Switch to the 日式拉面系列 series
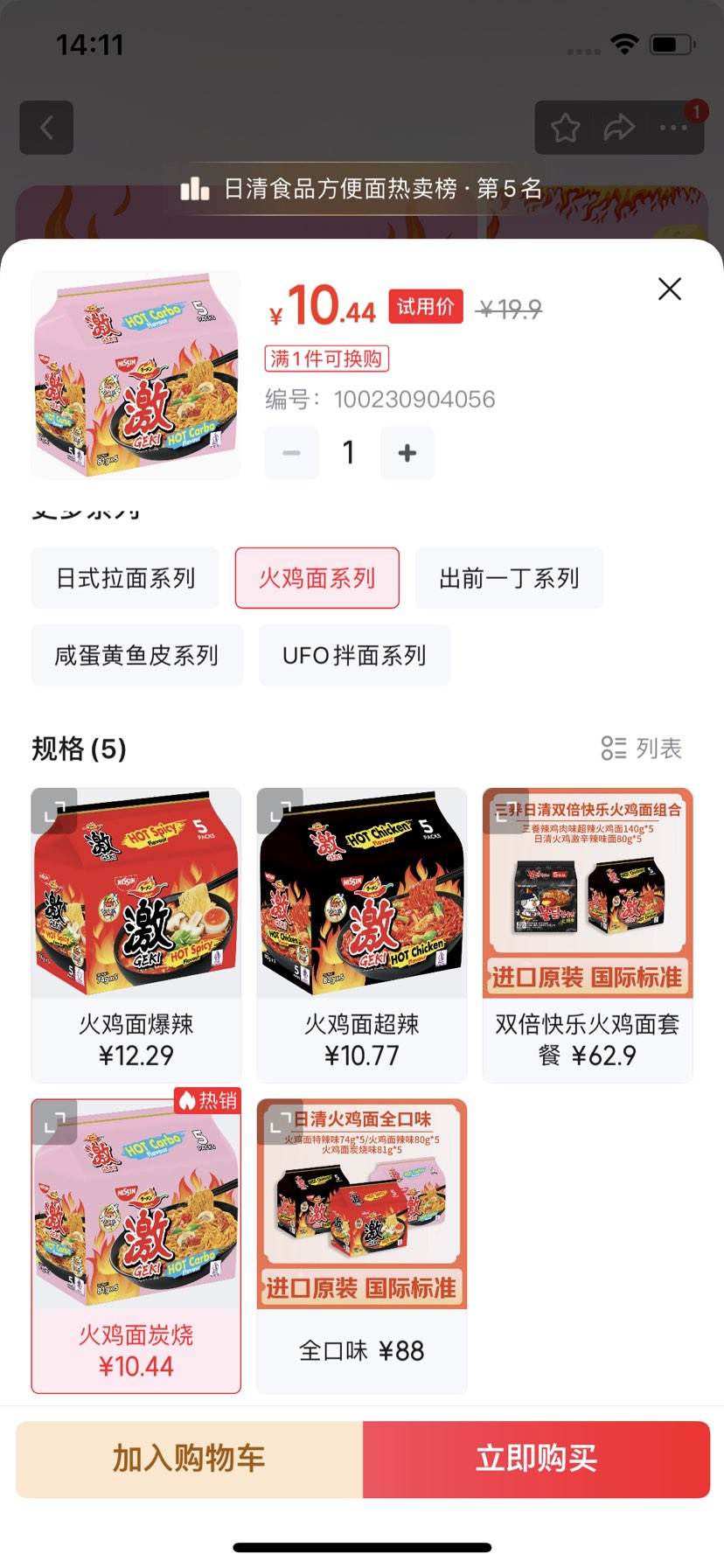 (124, 578)
